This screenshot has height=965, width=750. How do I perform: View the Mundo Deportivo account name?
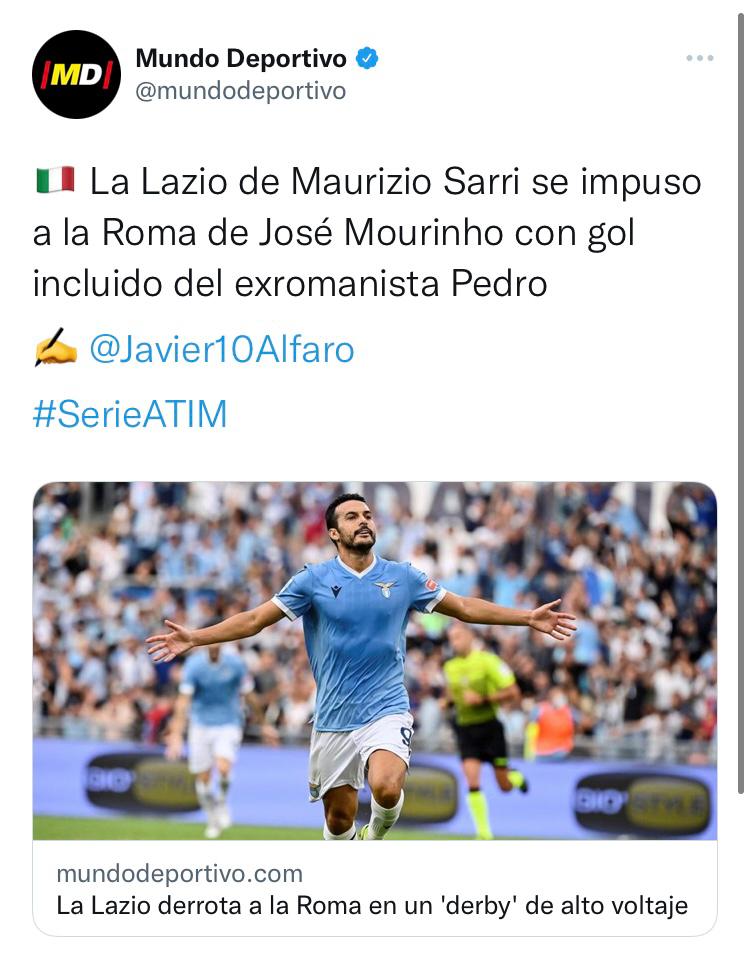241,59
